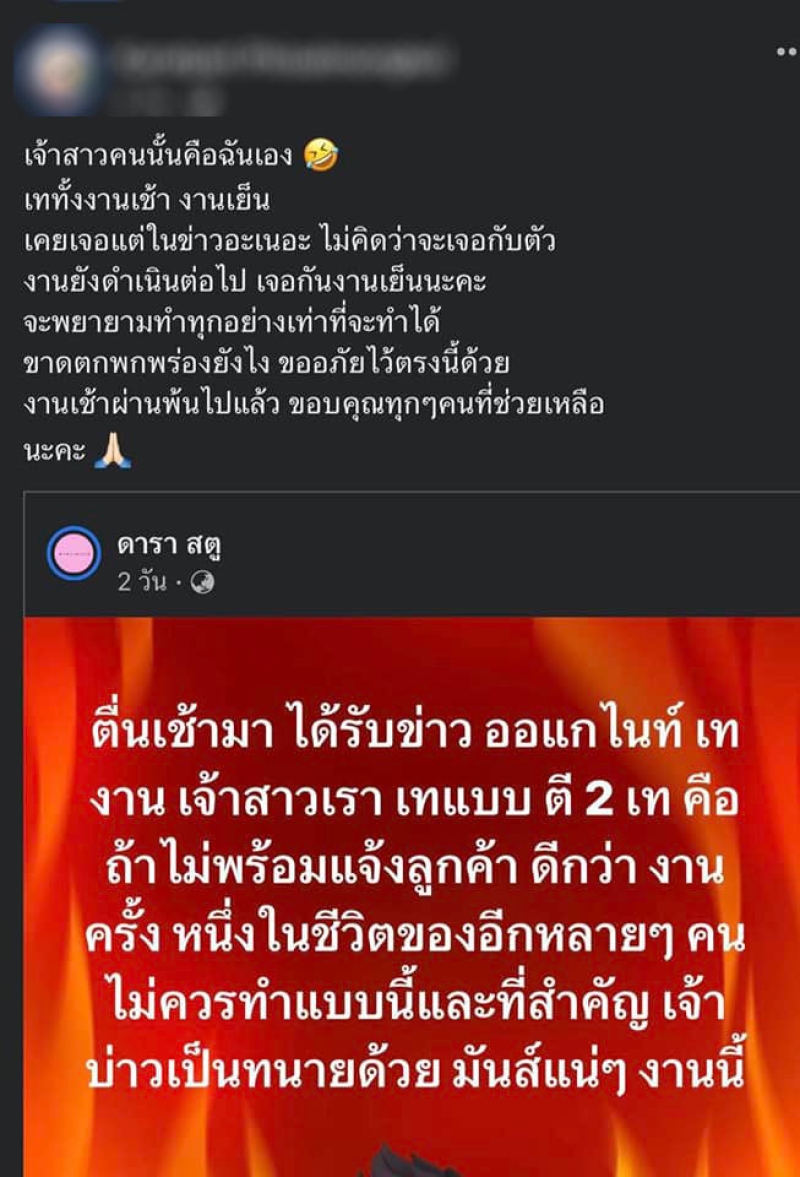Open the ดารา สตู page avatar
800x1177 pixels.
[x=74, y=553]
